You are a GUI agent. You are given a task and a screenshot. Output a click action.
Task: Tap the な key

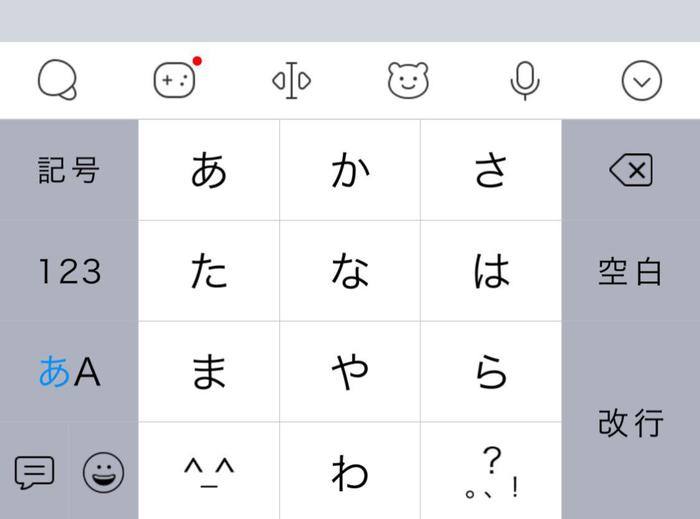pos(350,271)
